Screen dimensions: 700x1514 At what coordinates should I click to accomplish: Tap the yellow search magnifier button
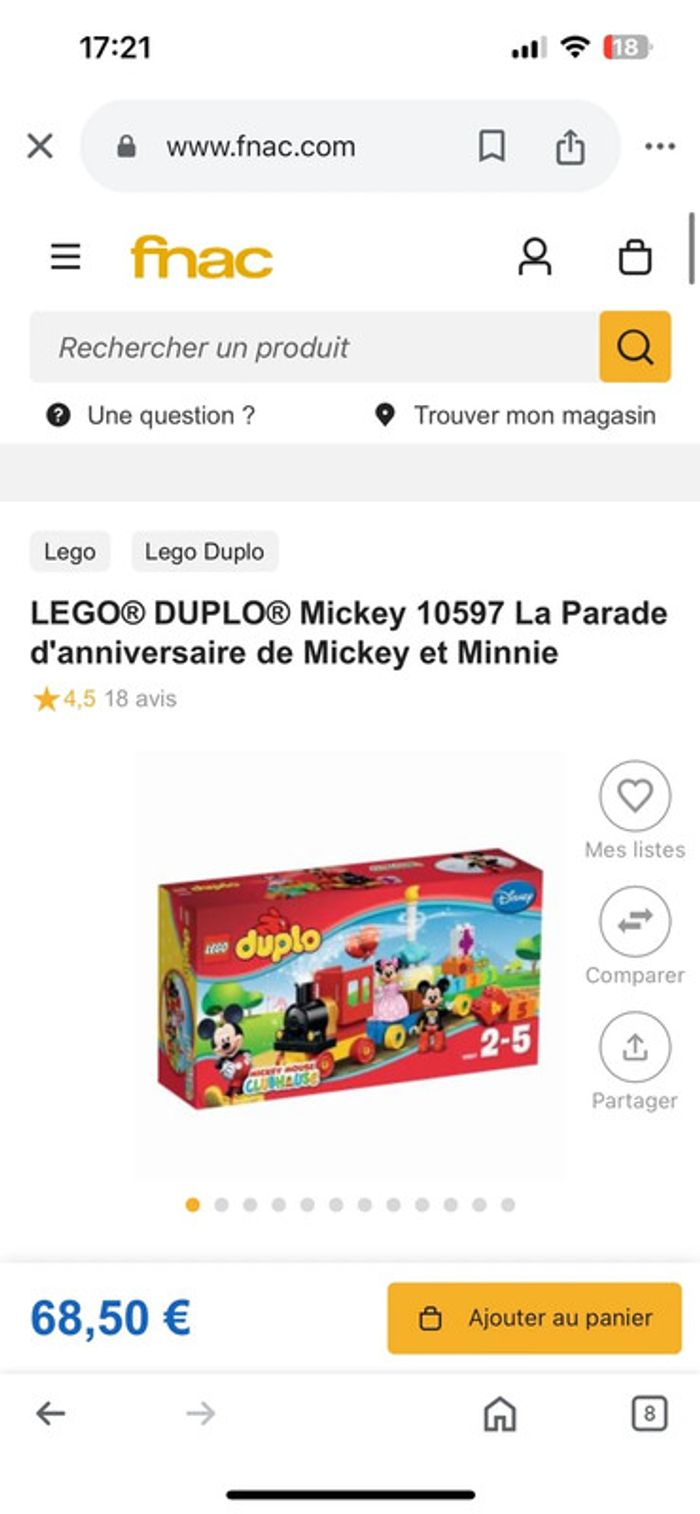tap(635, 347)
